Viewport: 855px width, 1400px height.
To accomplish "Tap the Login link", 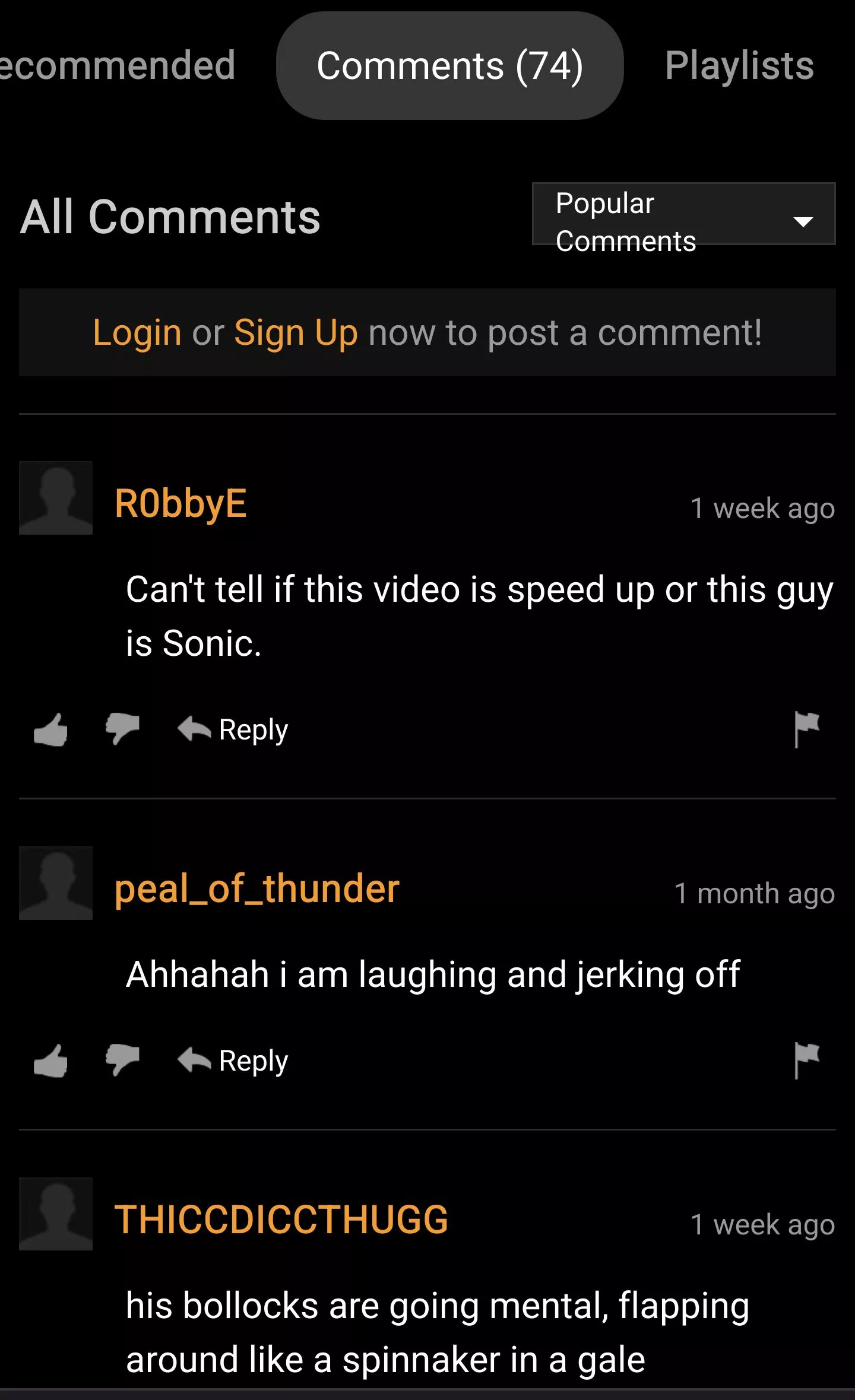I will tap(137, 332).
